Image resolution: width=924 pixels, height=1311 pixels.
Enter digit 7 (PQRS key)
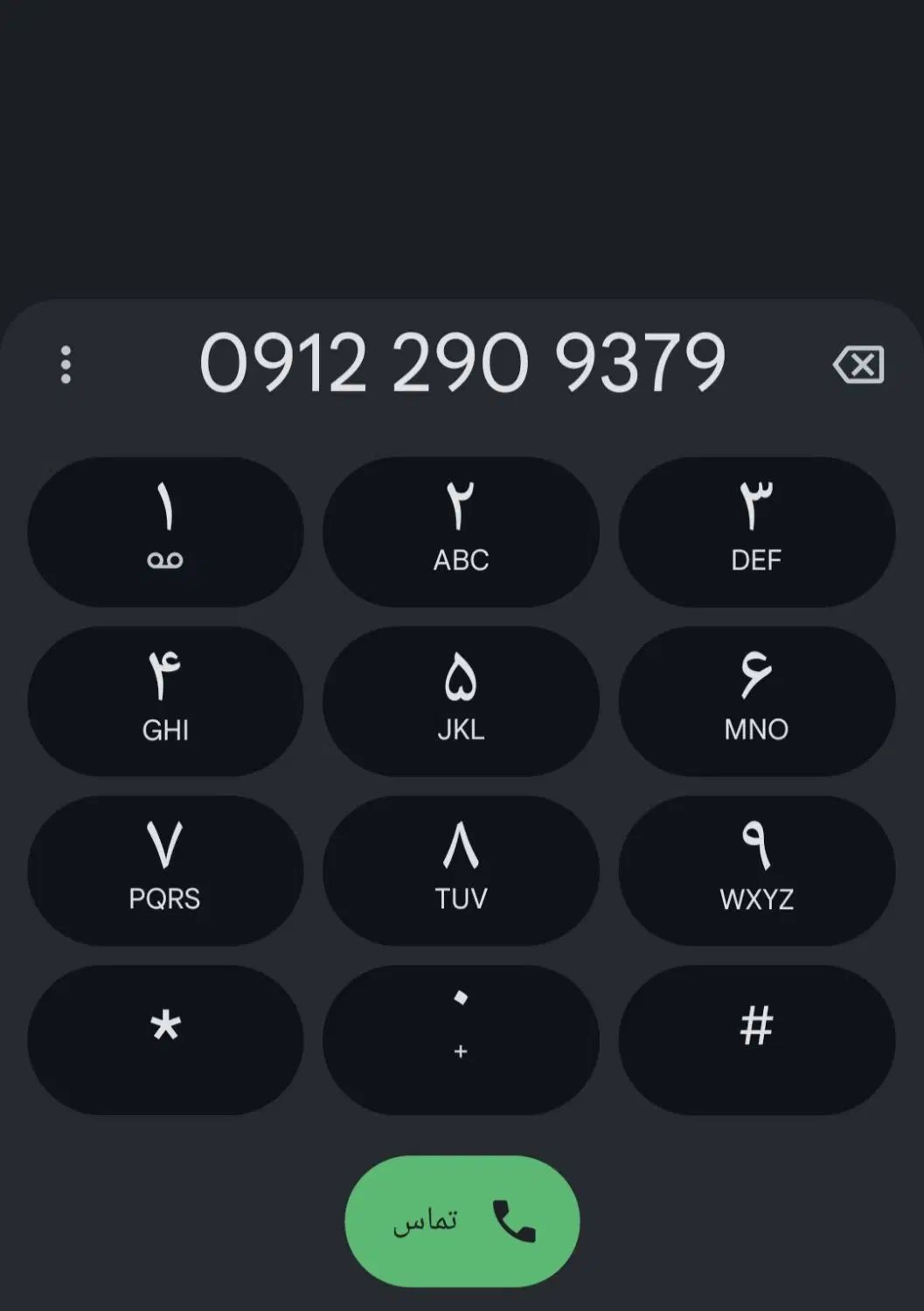click(165, 871)
